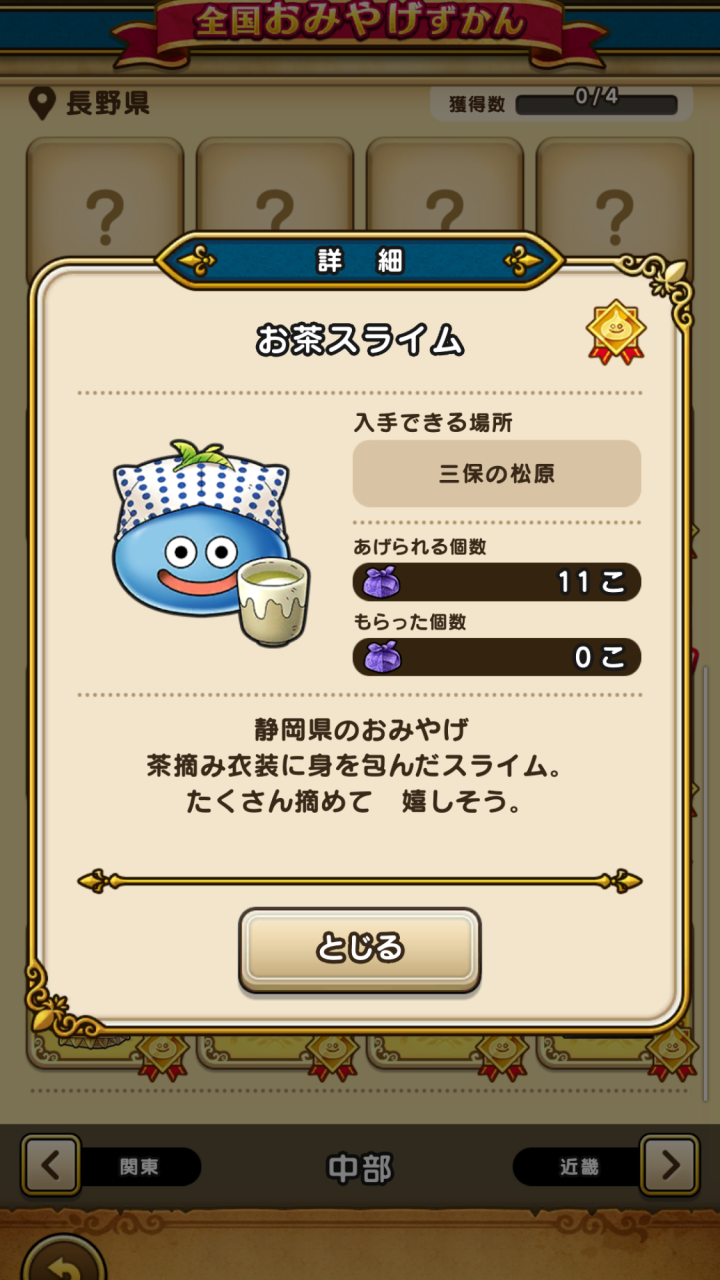Go to the previous region 関東

coord(52,1165)
